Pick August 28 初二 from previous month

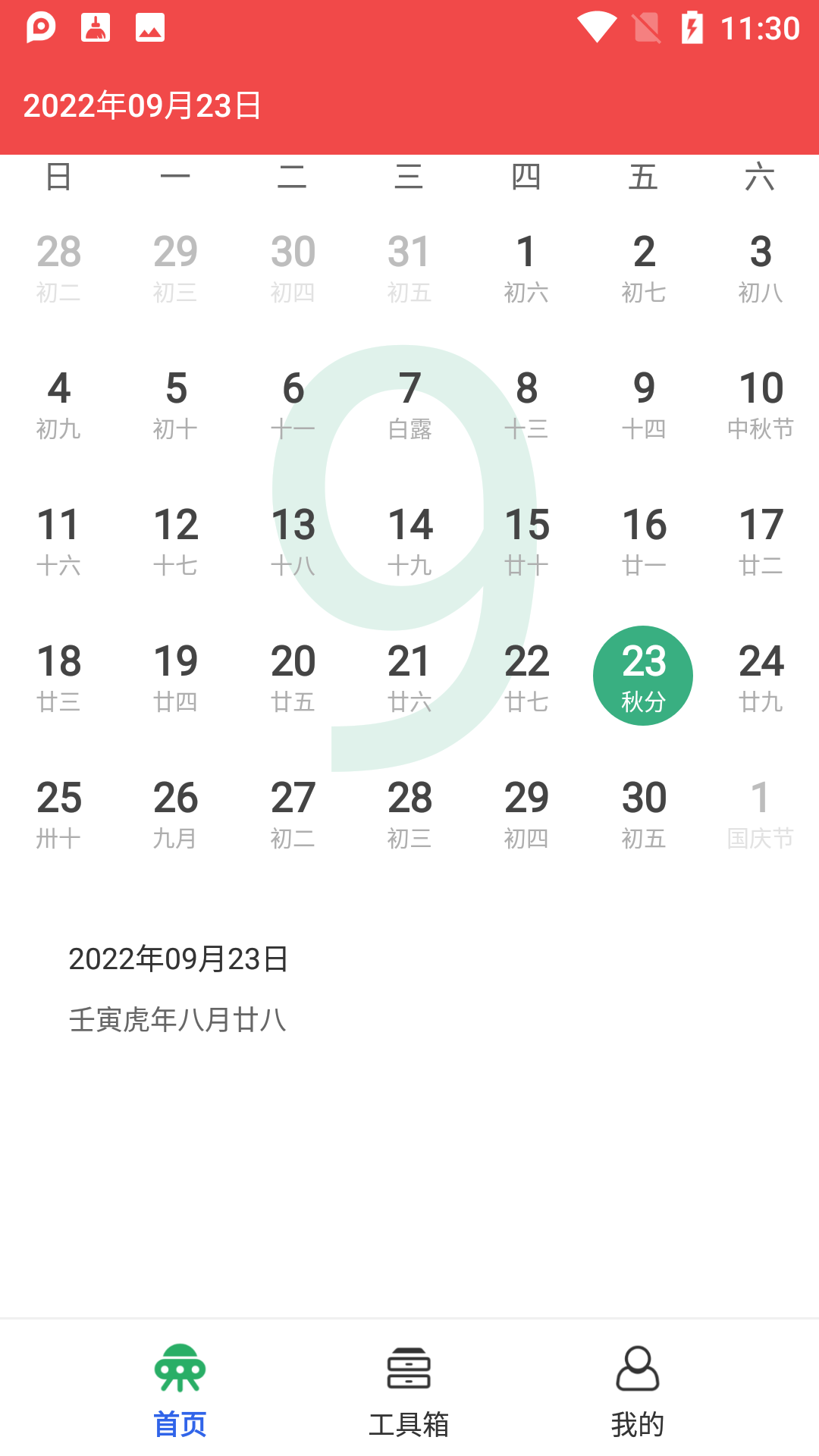pos(59,267)
